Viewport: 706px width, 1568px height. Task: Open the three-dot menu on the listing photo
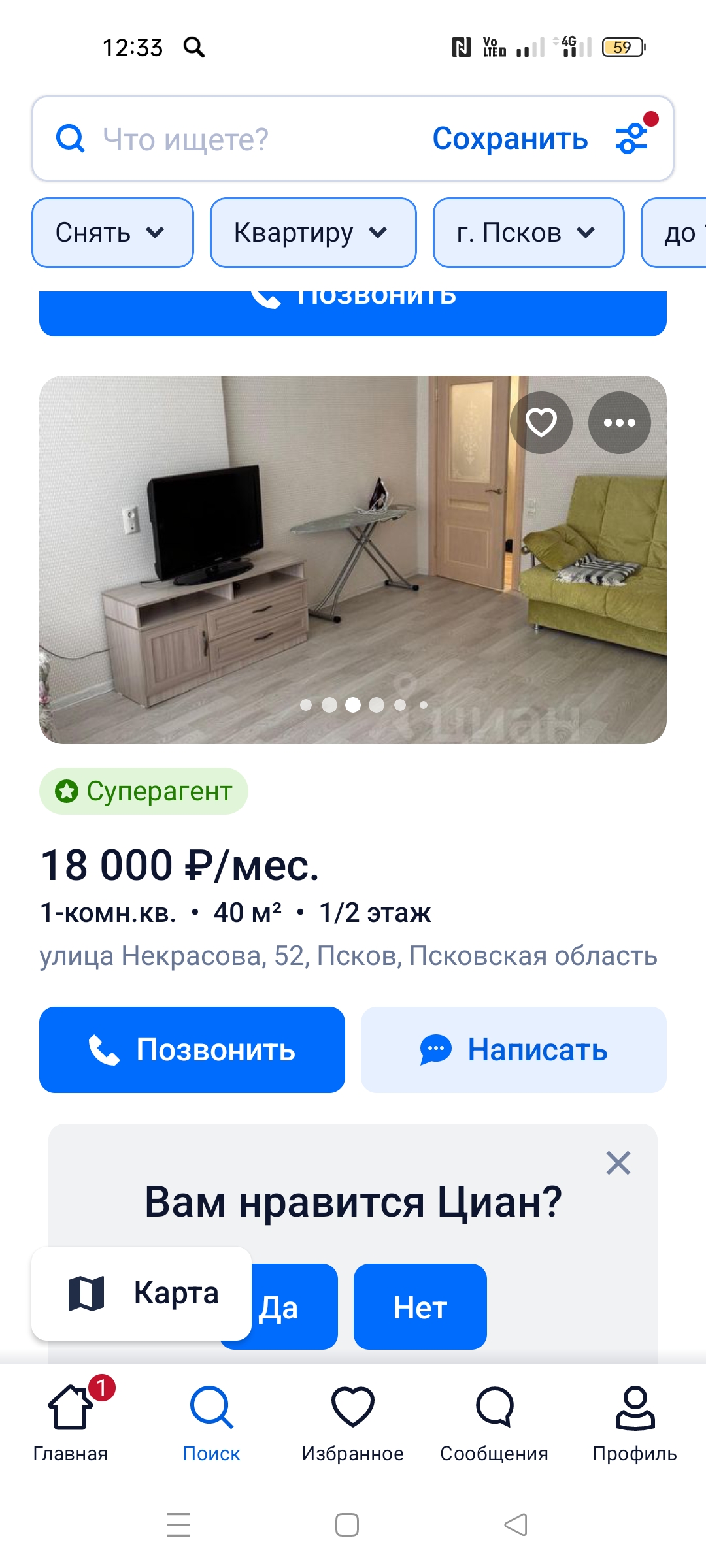click(x=619, y=423)
